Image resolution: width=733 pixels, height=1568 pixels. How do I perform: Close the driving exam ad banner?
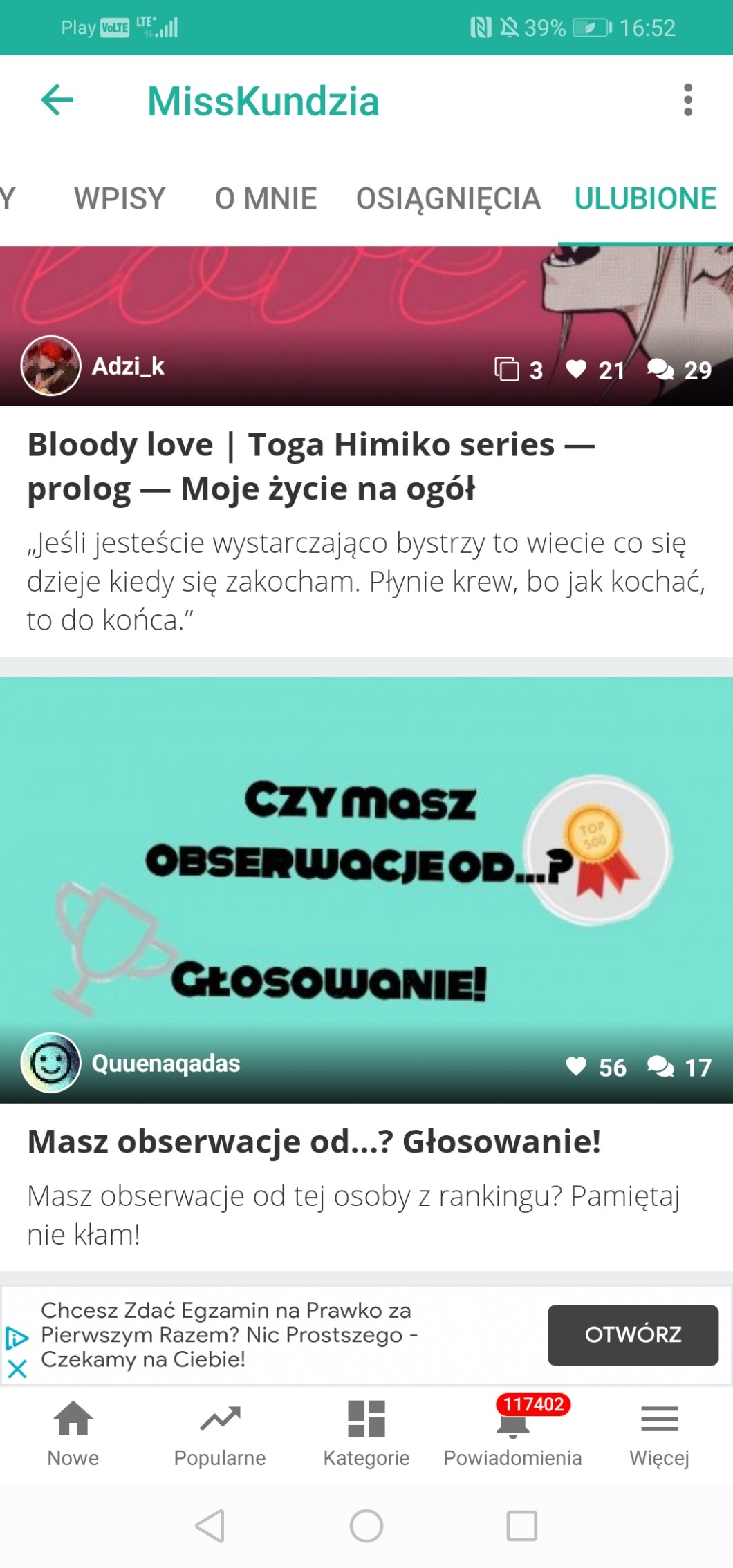(x=17, y=1368)
